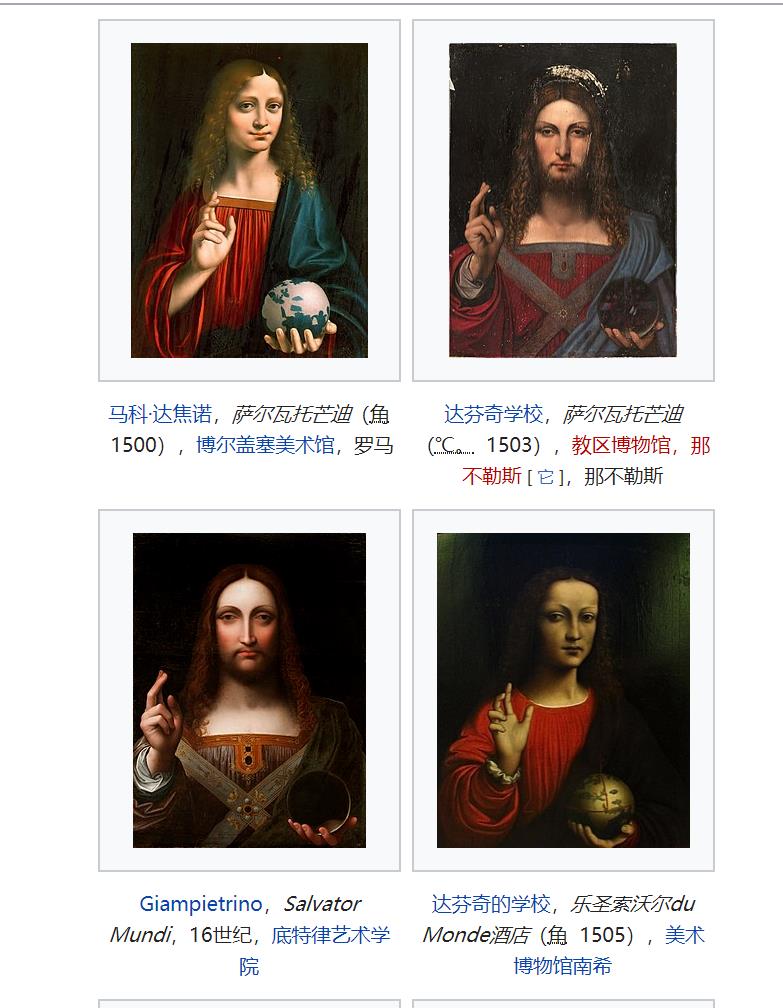Open the Giampietrino artist link
Screen dimensions: 783x1008
pos(200,904)
